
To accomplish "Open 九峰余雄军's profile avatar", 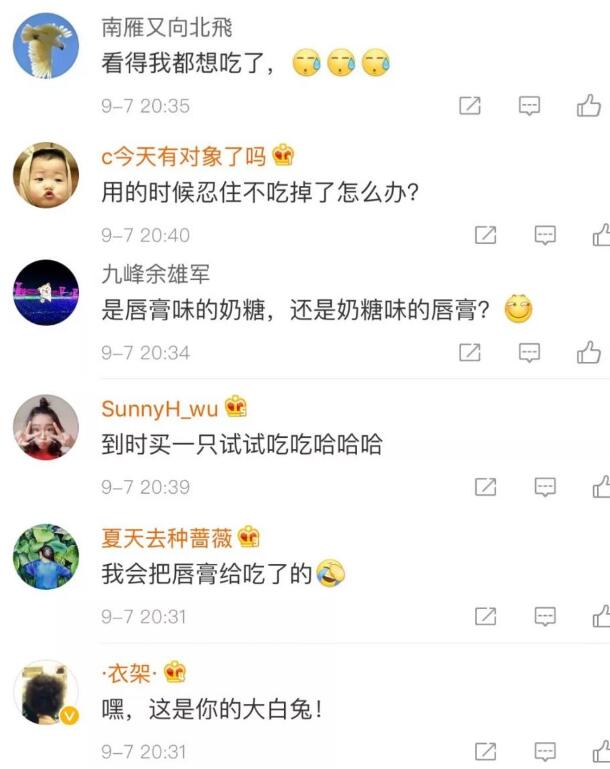I will [46, 292].
